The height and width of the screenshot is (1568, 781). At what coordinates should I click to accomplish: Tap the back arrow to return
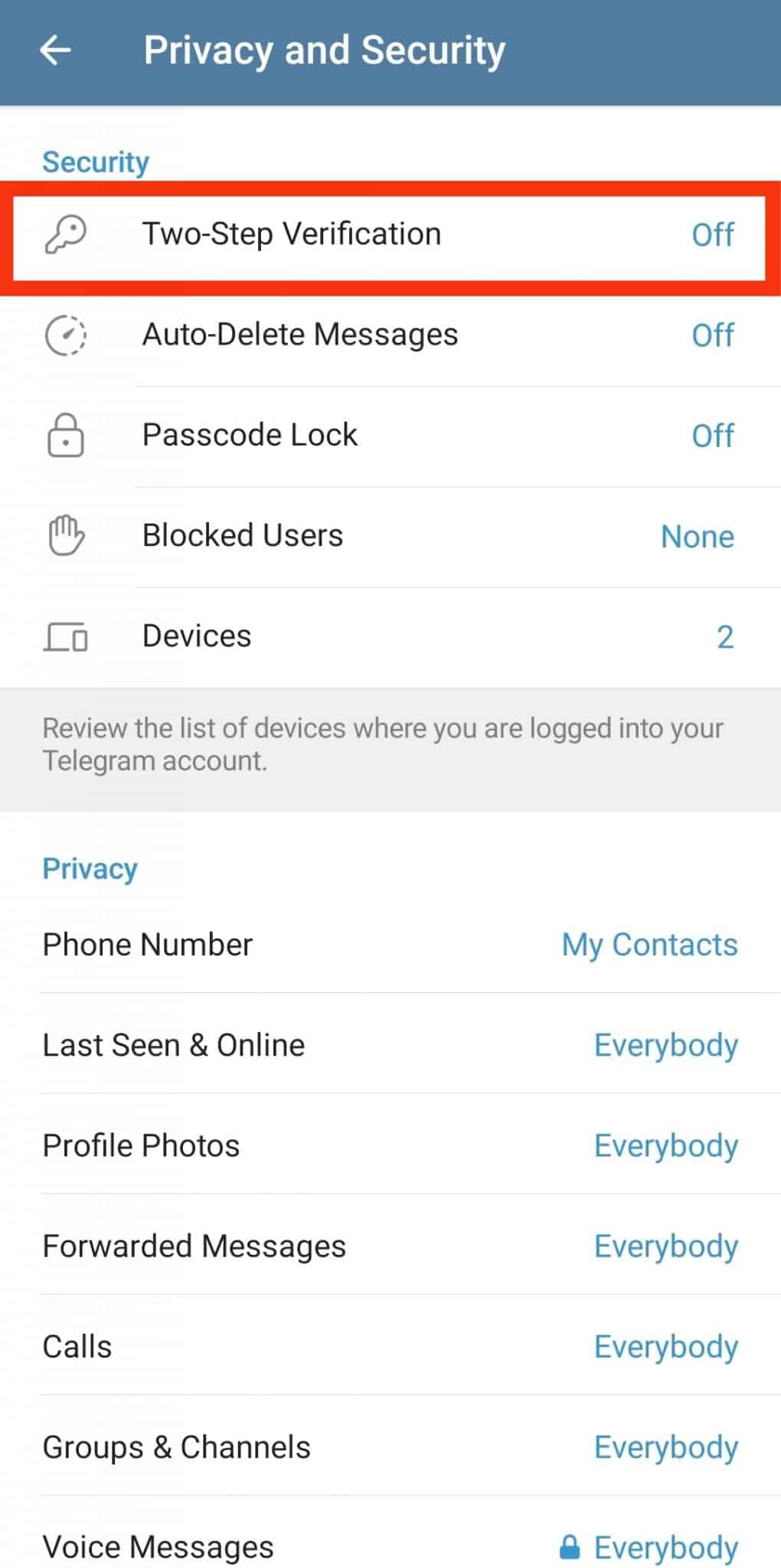(57, 51)
